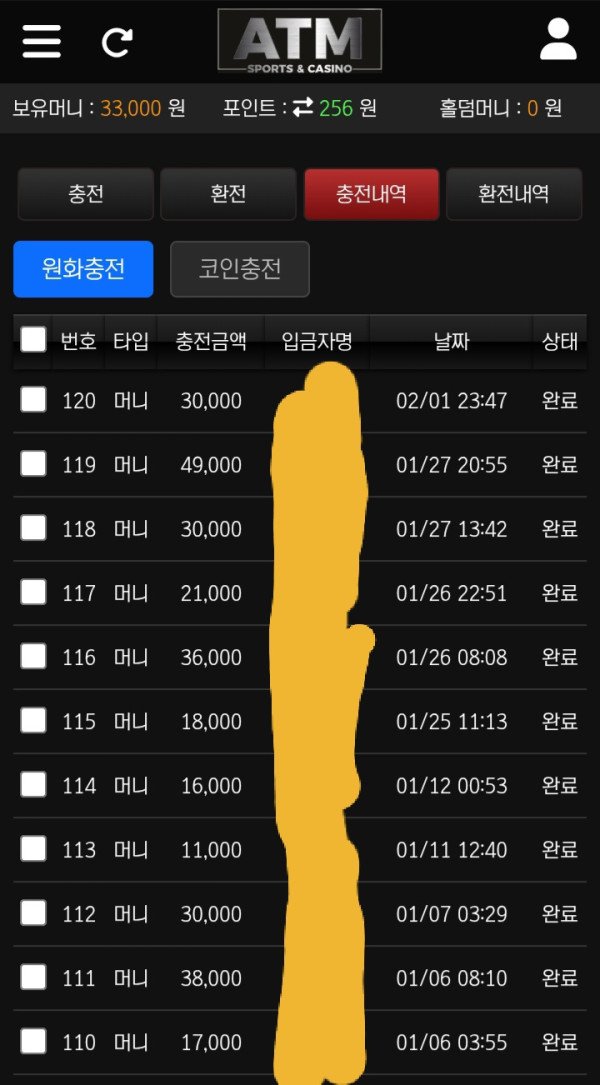
Task: Tap the refresh icon
Action: tap(117, 42)
